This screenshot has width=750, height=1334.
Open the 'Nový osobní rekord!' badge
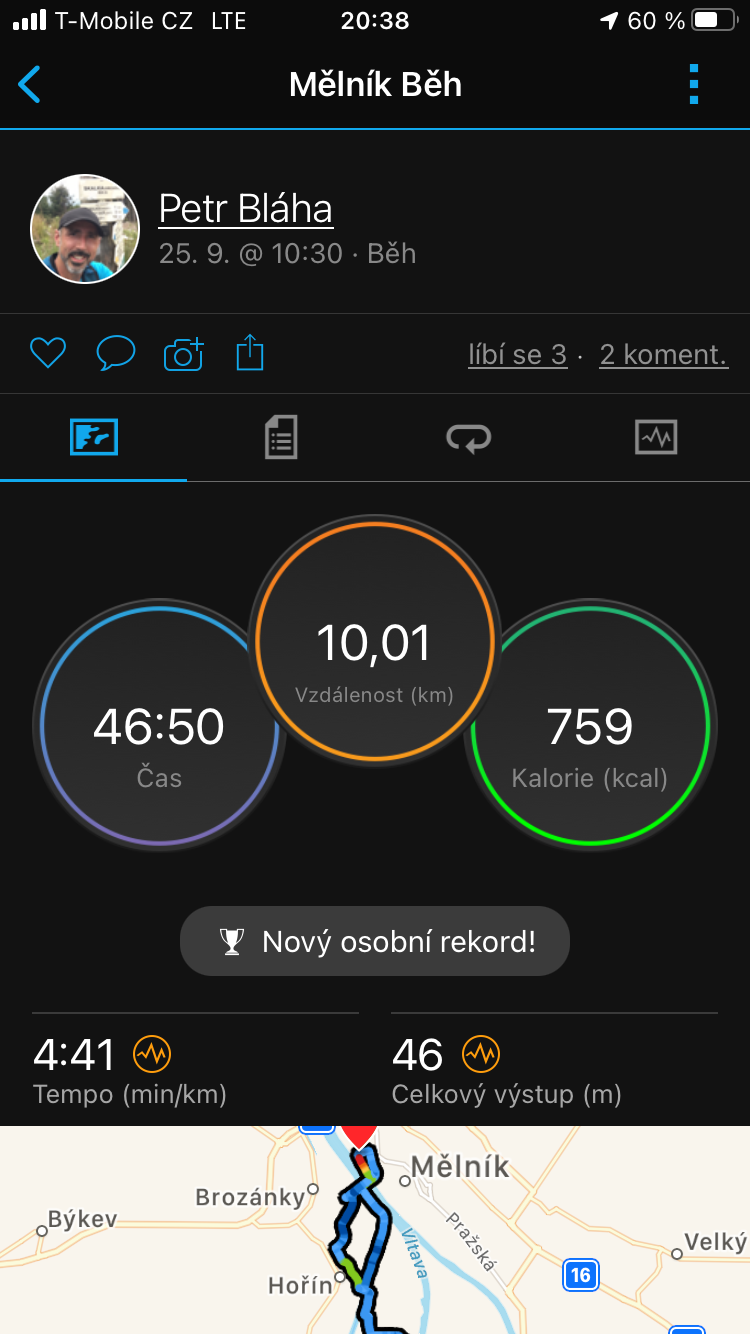tap(375, 941)
